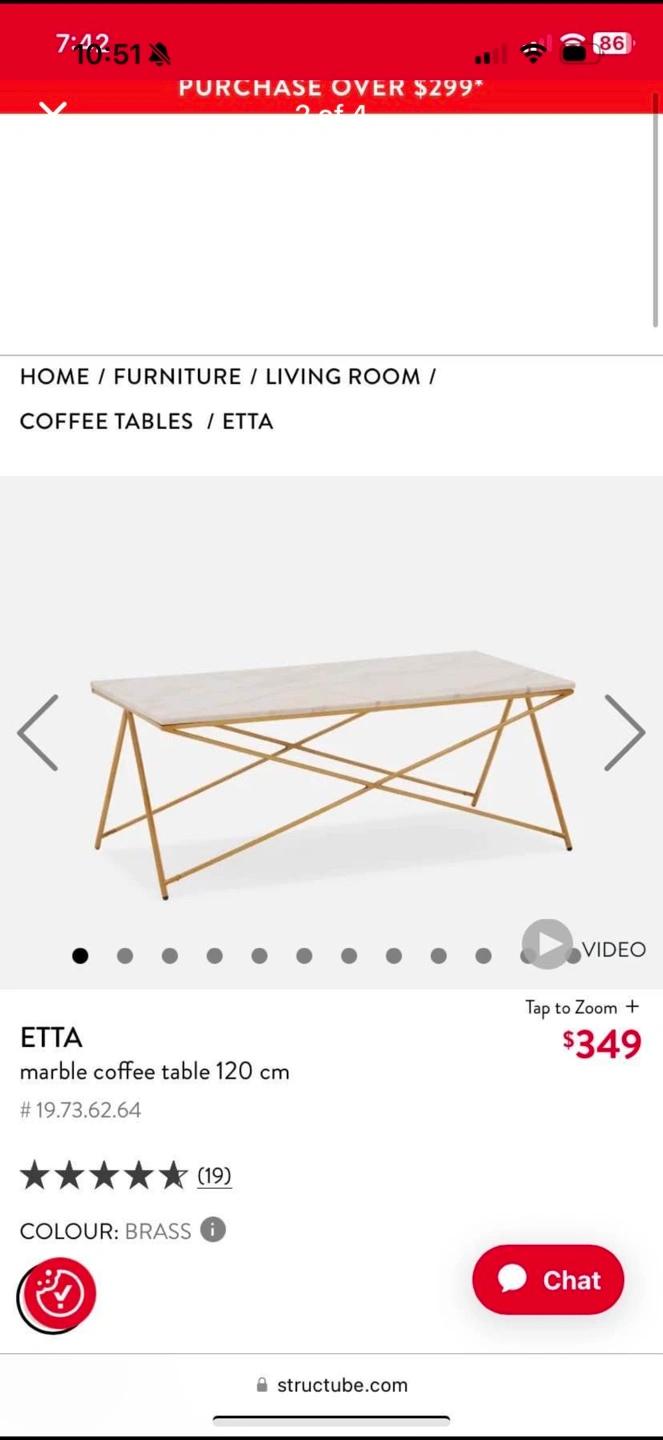This screenshot has width=663, height=1440.
Task: Go to the HOME breadcrumb
Action: (x=55, y=377)
